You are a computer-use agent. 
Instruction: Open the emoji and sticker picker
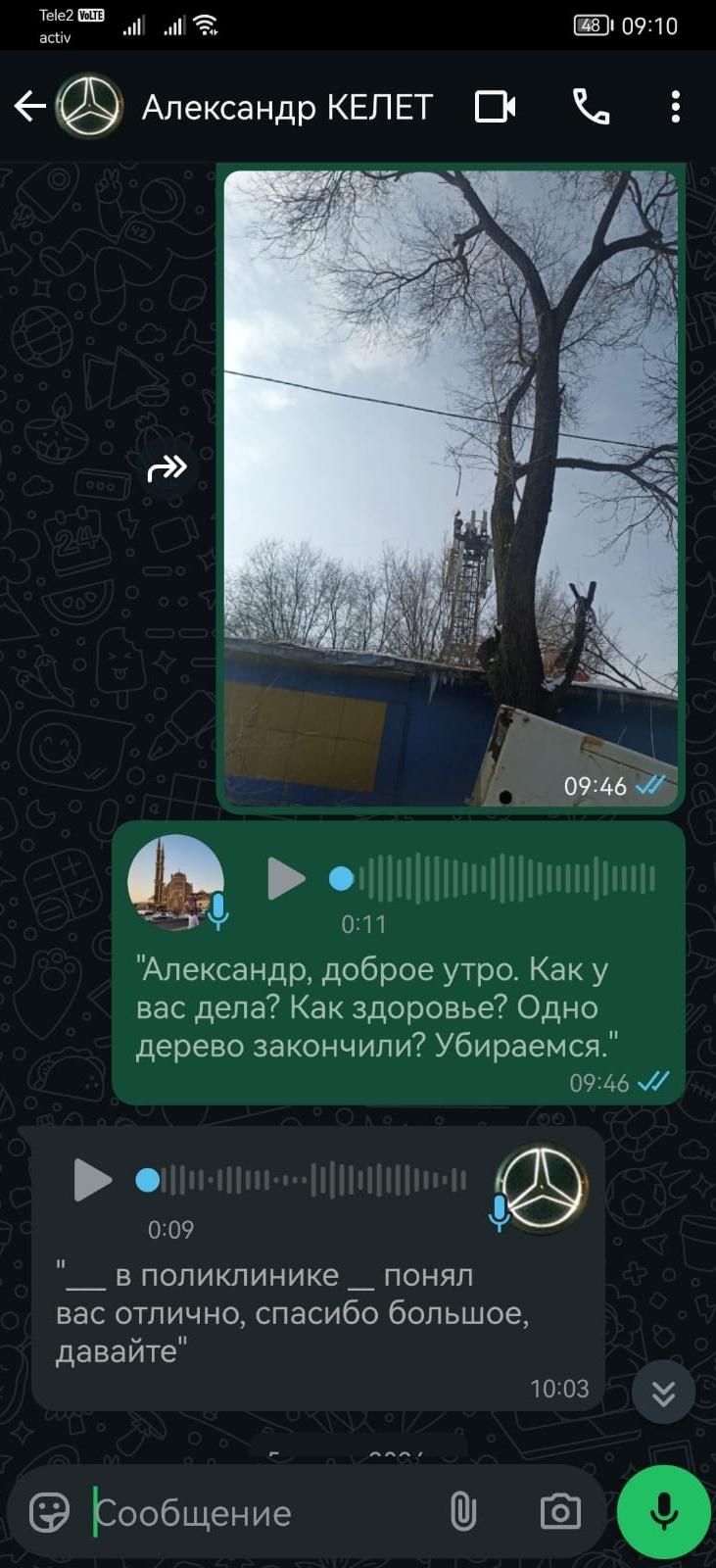coord(49,1513)
